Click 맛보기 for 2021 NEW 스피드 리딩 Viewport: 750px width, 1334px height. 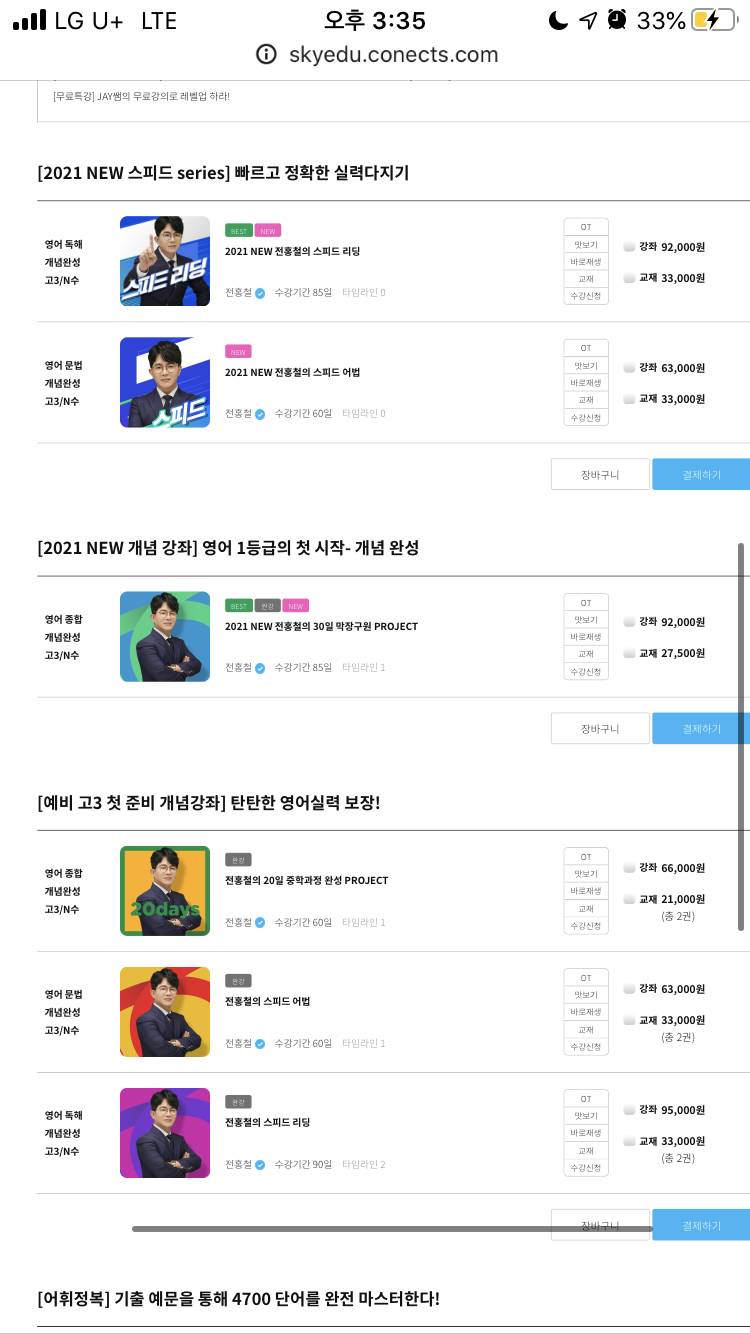click(585, 242)
